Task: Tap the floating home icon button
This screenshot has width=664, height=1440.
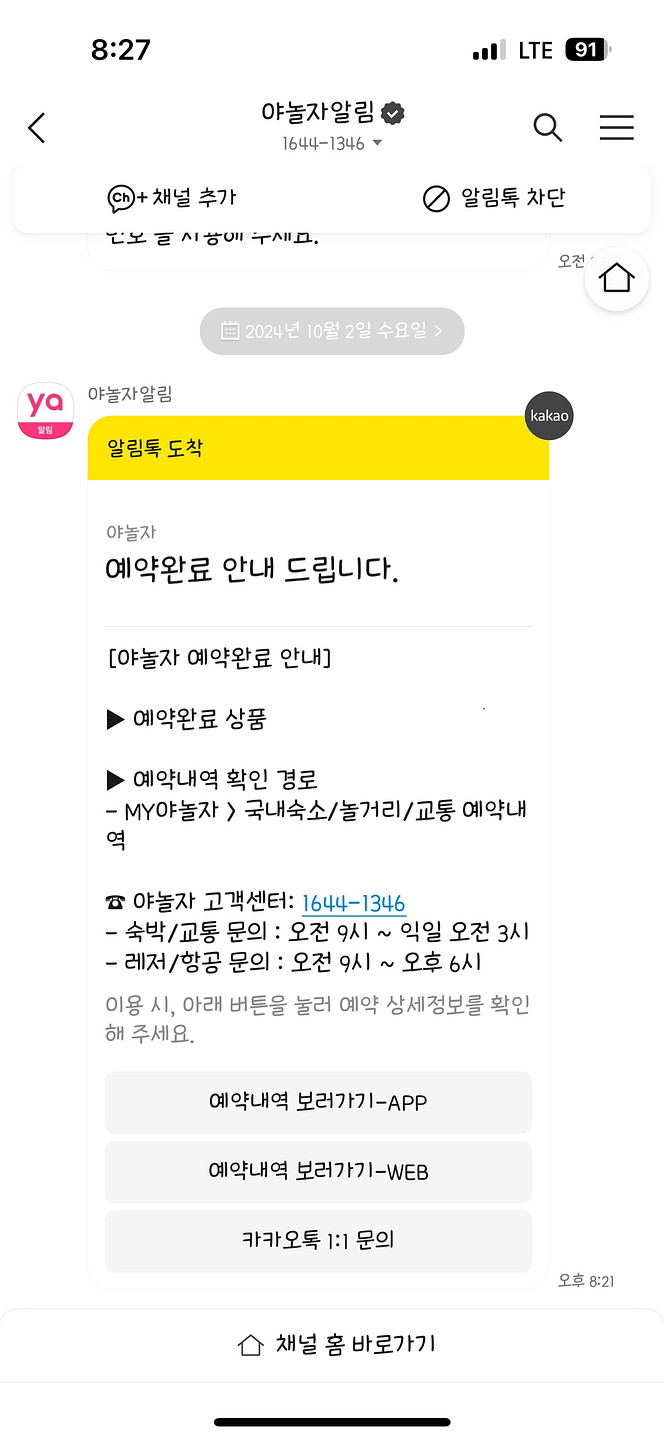Action: [x=617, y=278]
